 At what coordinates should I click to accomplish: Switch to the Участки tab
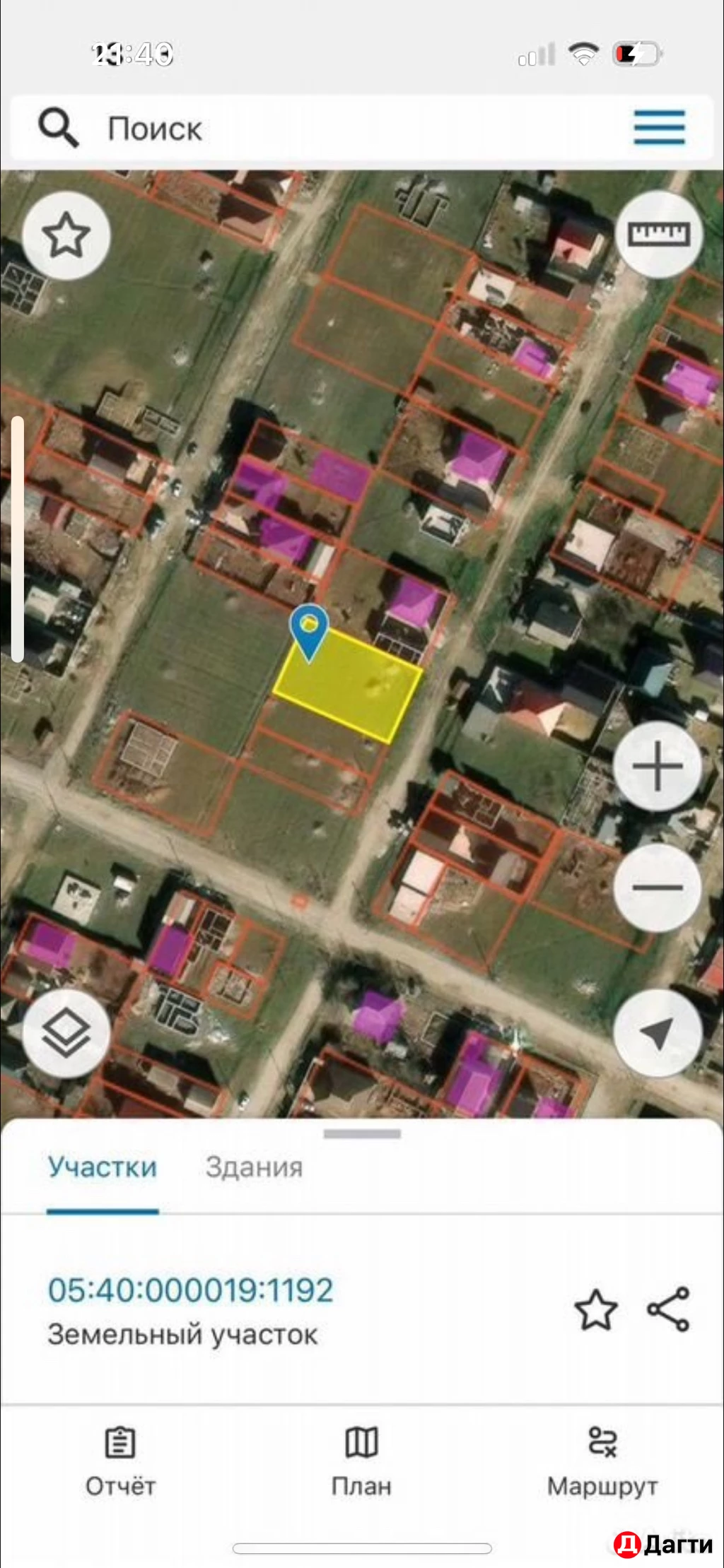point(103,1167)
